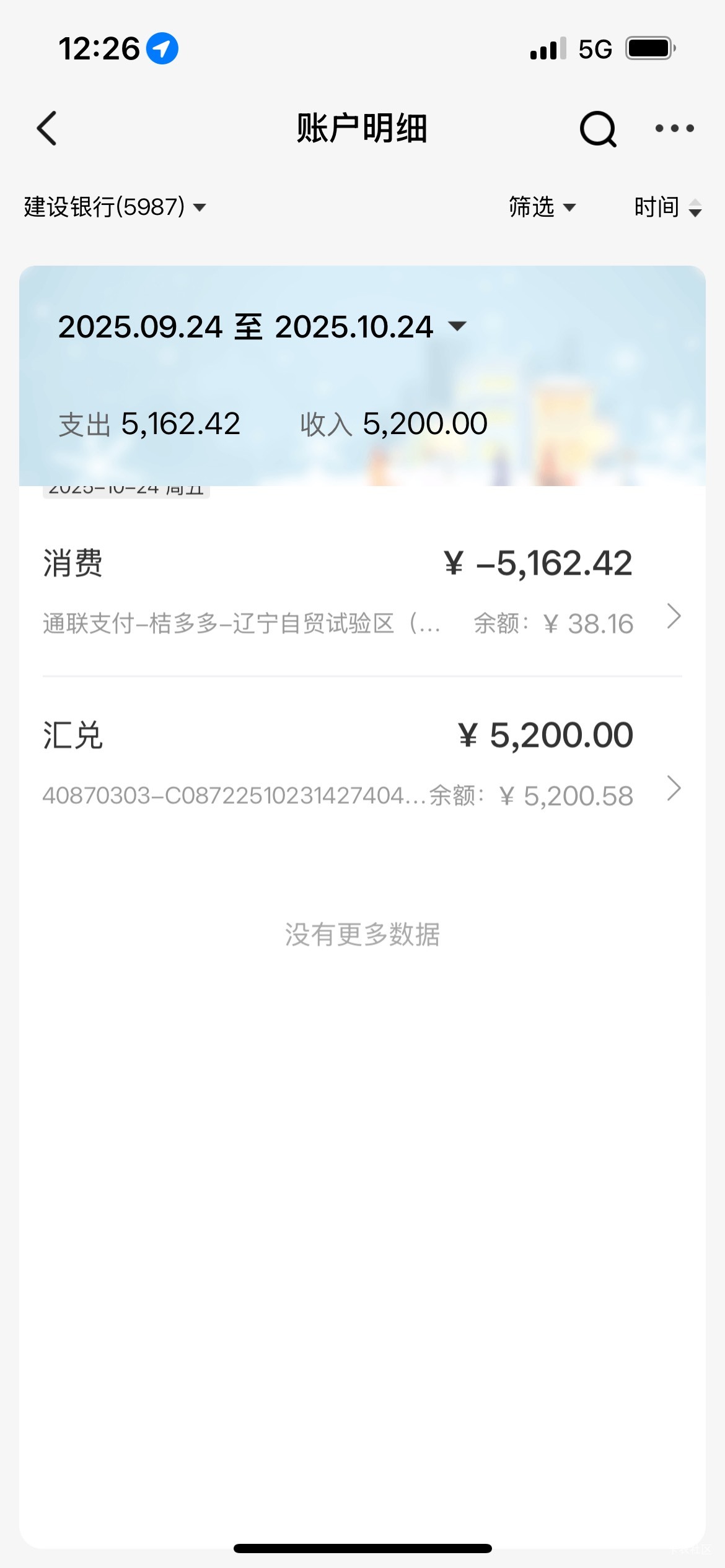Open the 消费 transaction of -5,162.42

tap(362, 590)
